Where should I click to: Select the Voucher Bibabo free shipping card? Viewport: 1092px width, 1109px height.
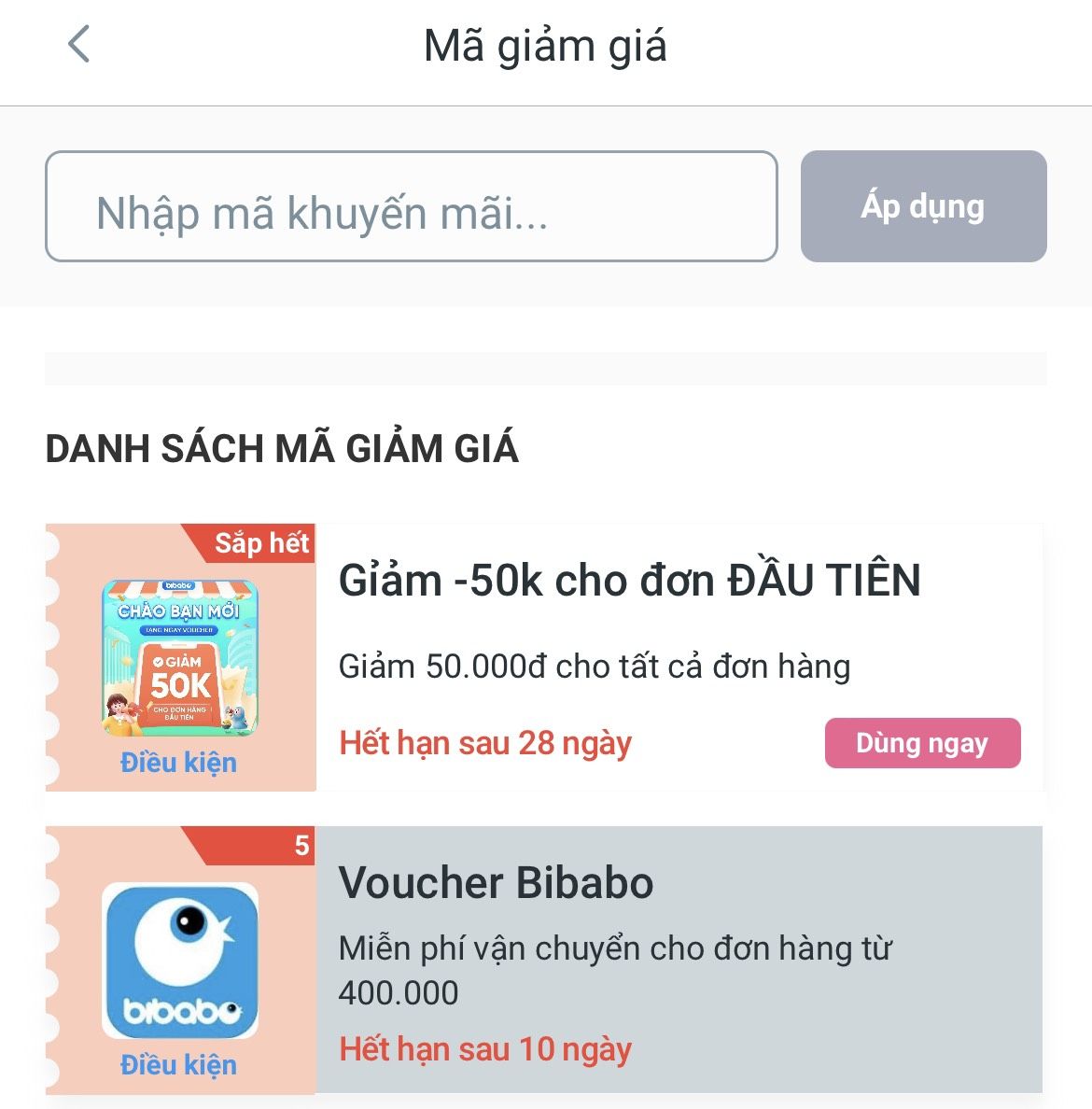pos(678,959)
